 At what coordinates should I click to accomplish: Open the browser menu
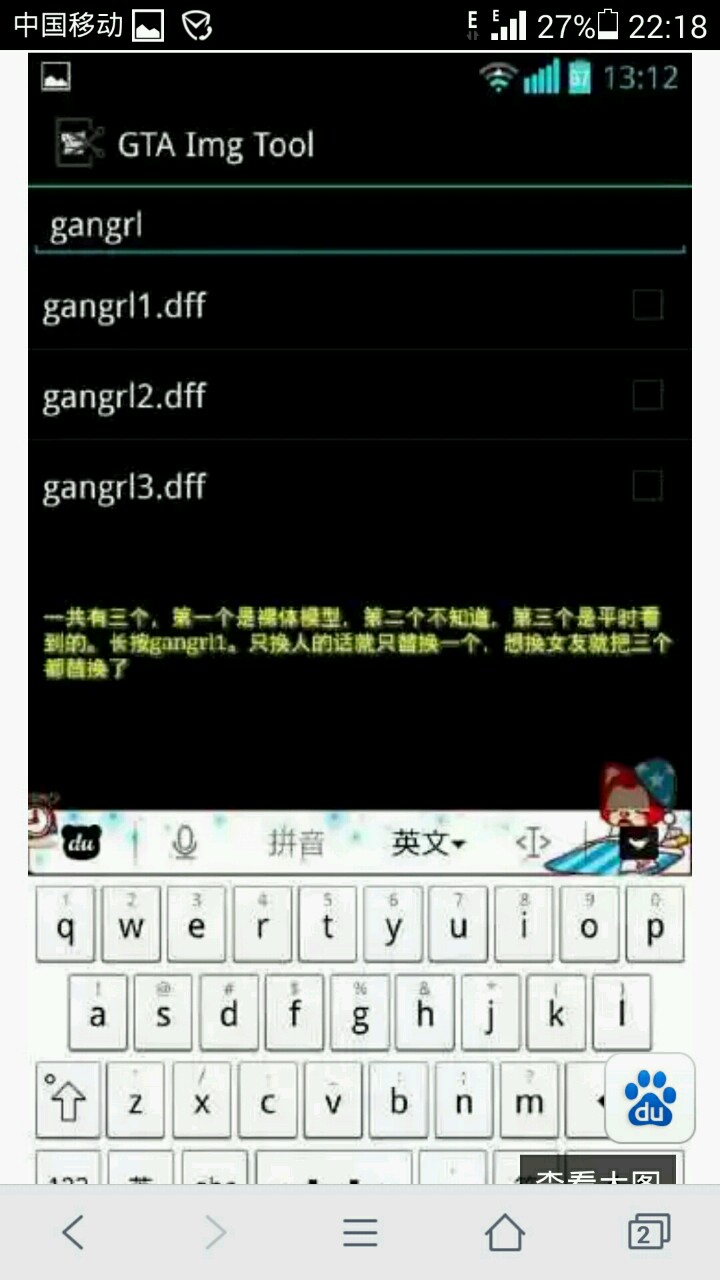(360, 1233)
